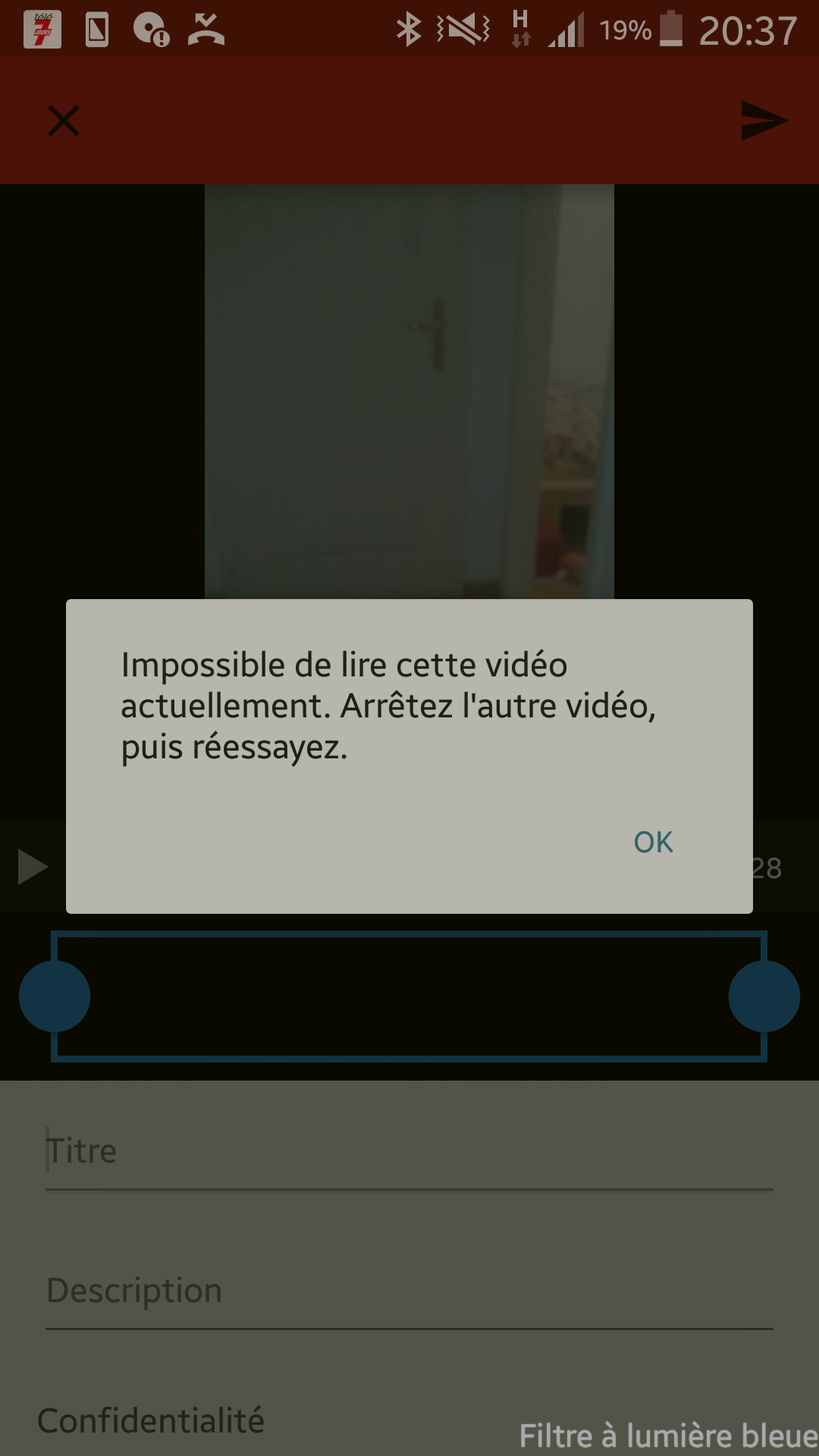Close the video upload screen
The image size is (819, 1456).
(64, 121)
